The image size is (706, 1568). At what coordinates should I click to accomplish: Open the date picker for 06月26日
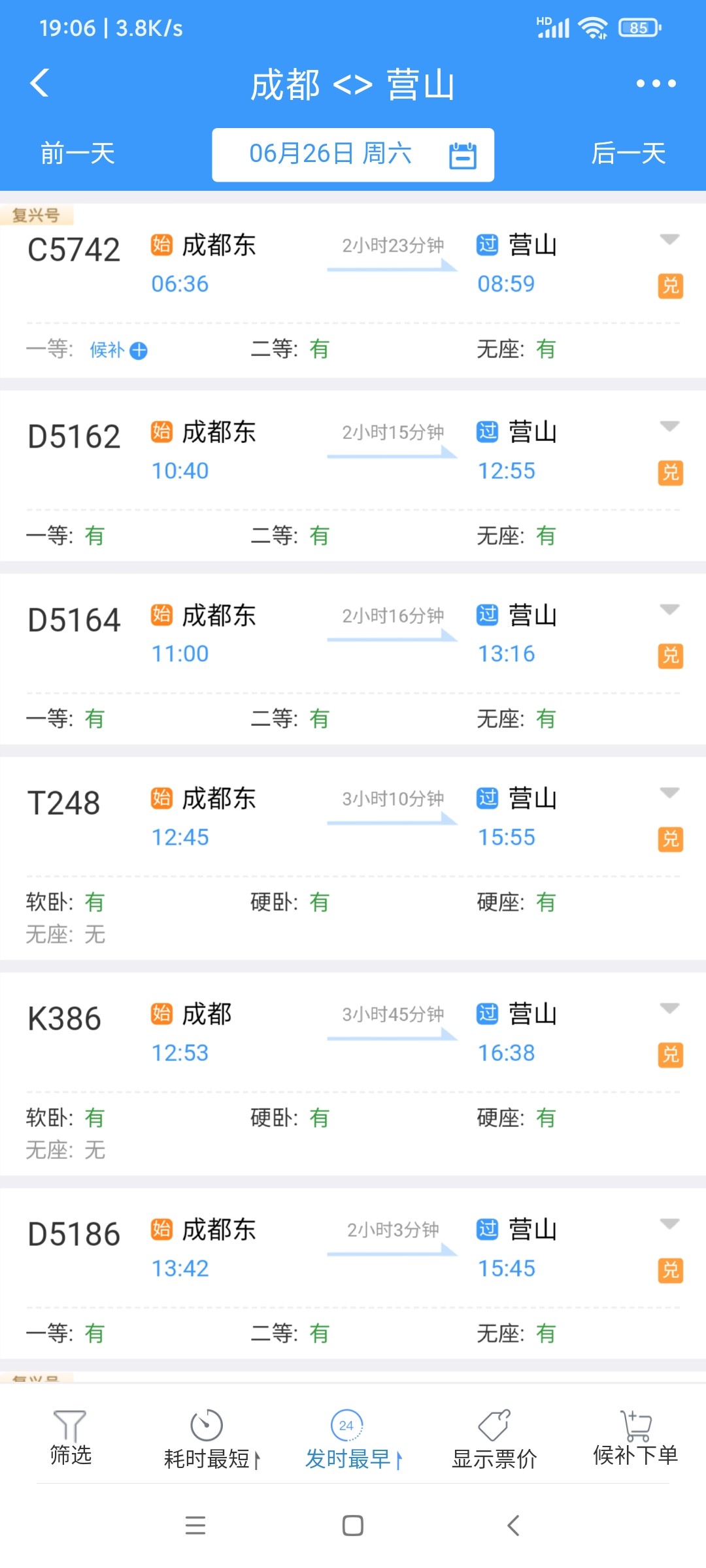click(x=353, y=155)
